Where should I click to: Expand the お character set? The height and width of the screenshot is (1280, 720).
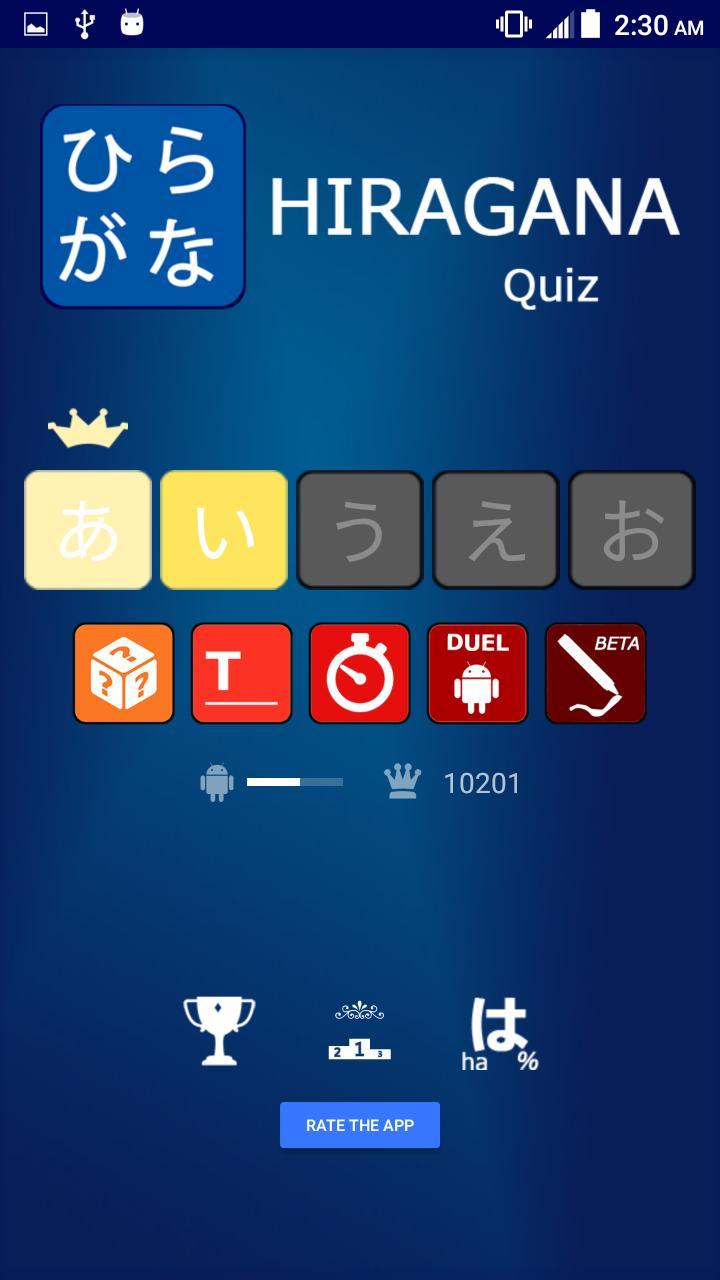(x=631, y=528)
